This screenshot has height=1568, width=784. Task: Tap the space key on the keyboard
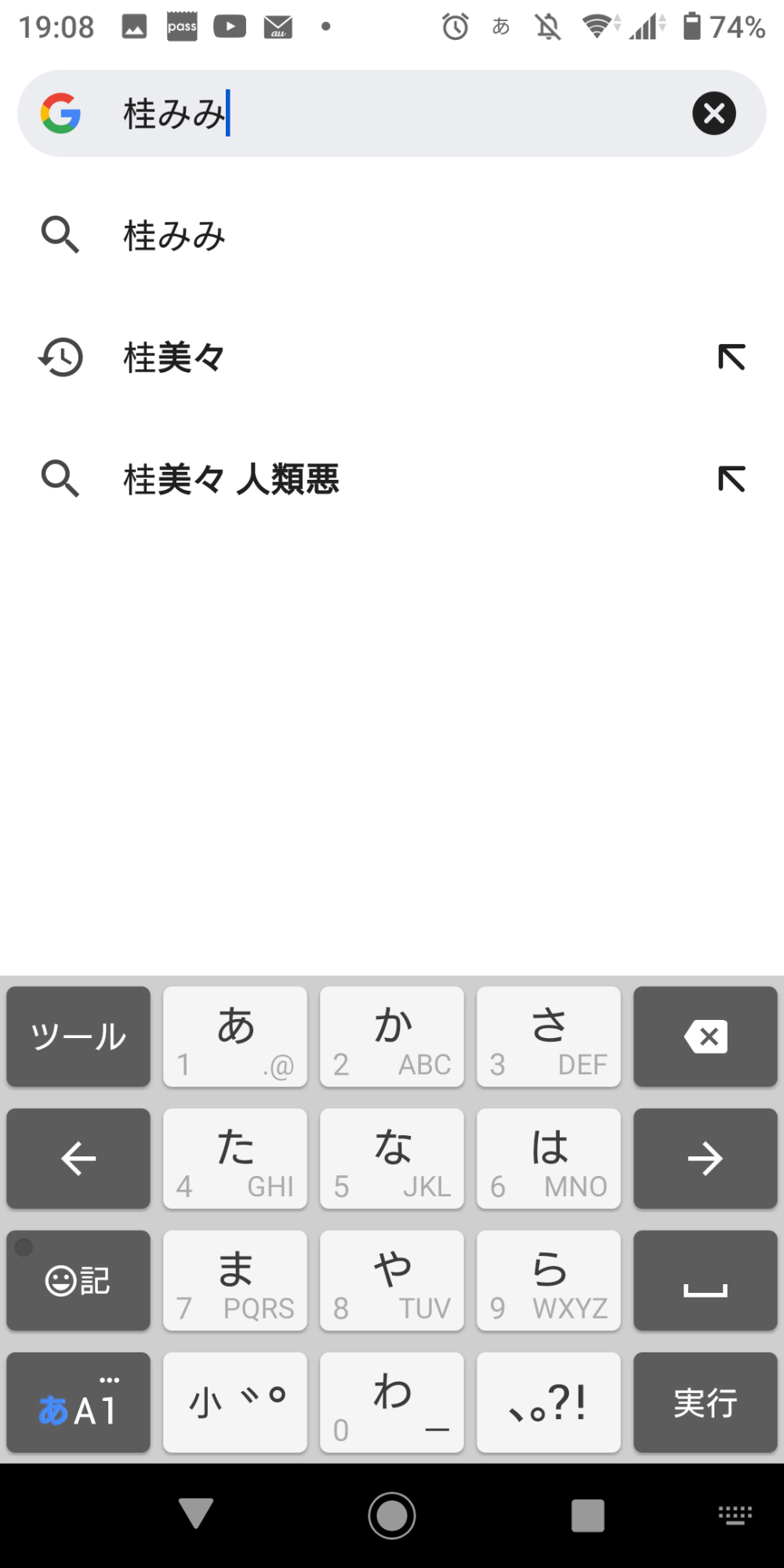pyautogui.click(x=705, y=1280)
